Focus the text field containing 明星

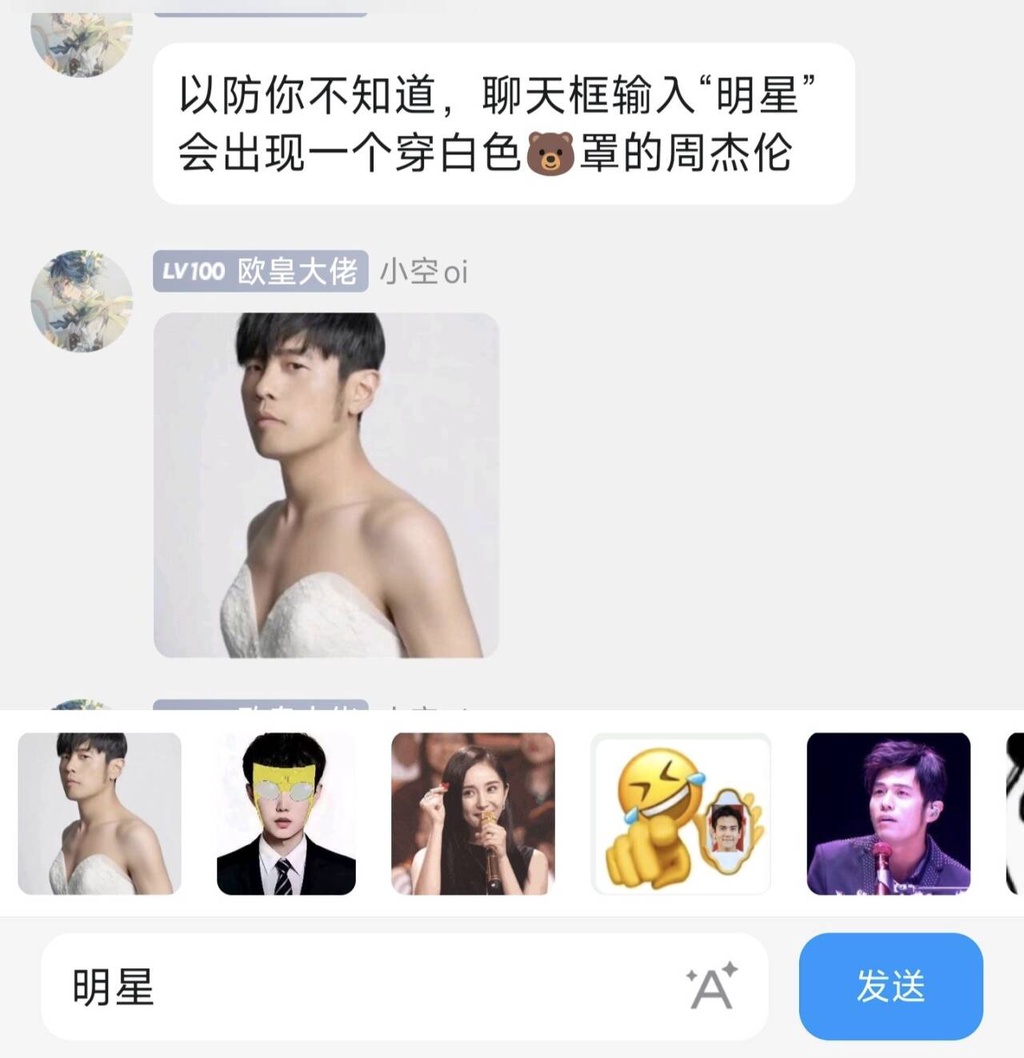(360, 988)
